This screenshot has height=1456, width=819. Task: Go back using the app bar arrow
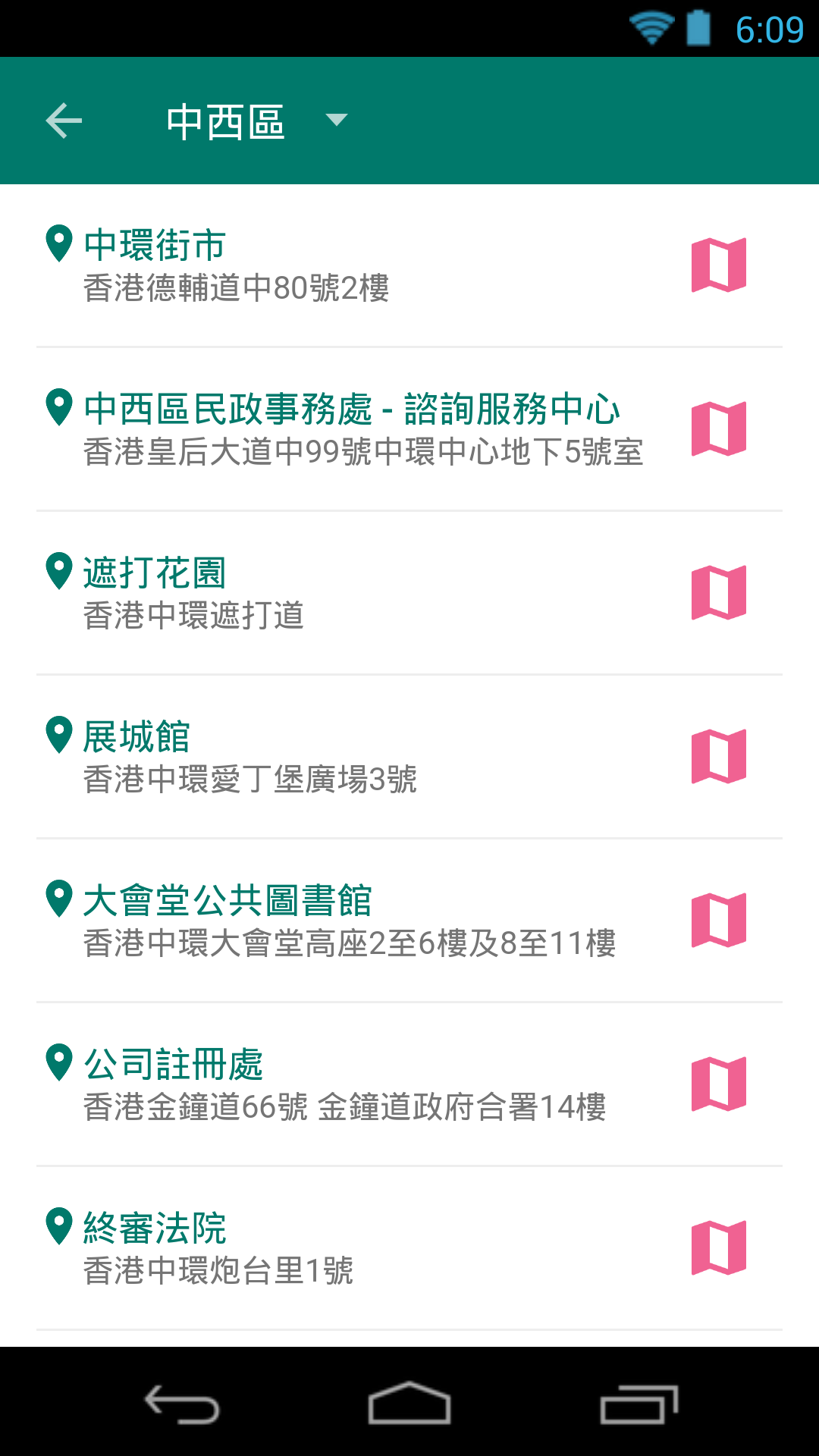pos(64,121)
